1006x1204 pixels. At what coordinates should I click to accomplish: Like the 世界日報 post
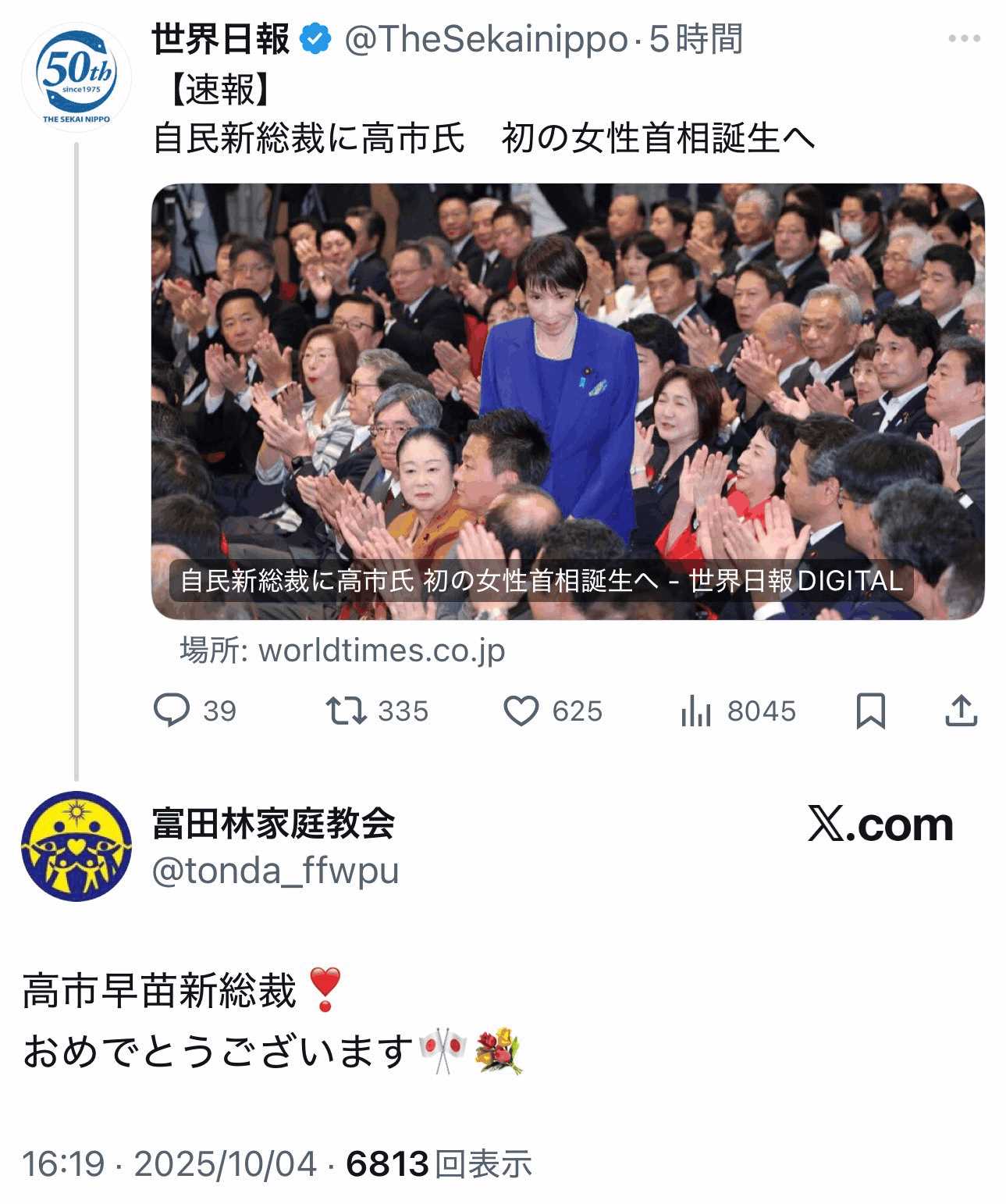pos(521,711)
